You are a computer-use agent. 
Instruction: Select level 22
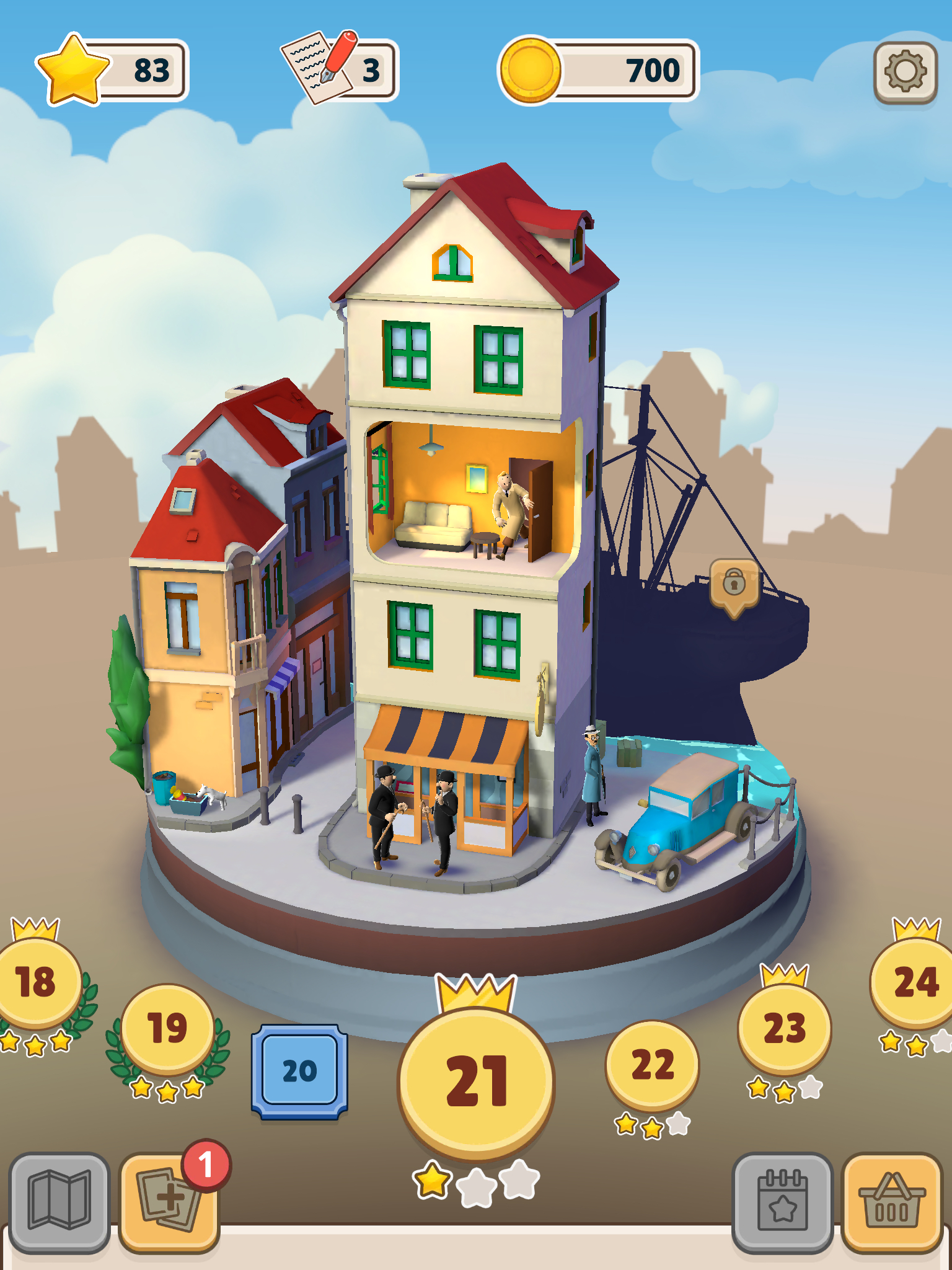652,1065
